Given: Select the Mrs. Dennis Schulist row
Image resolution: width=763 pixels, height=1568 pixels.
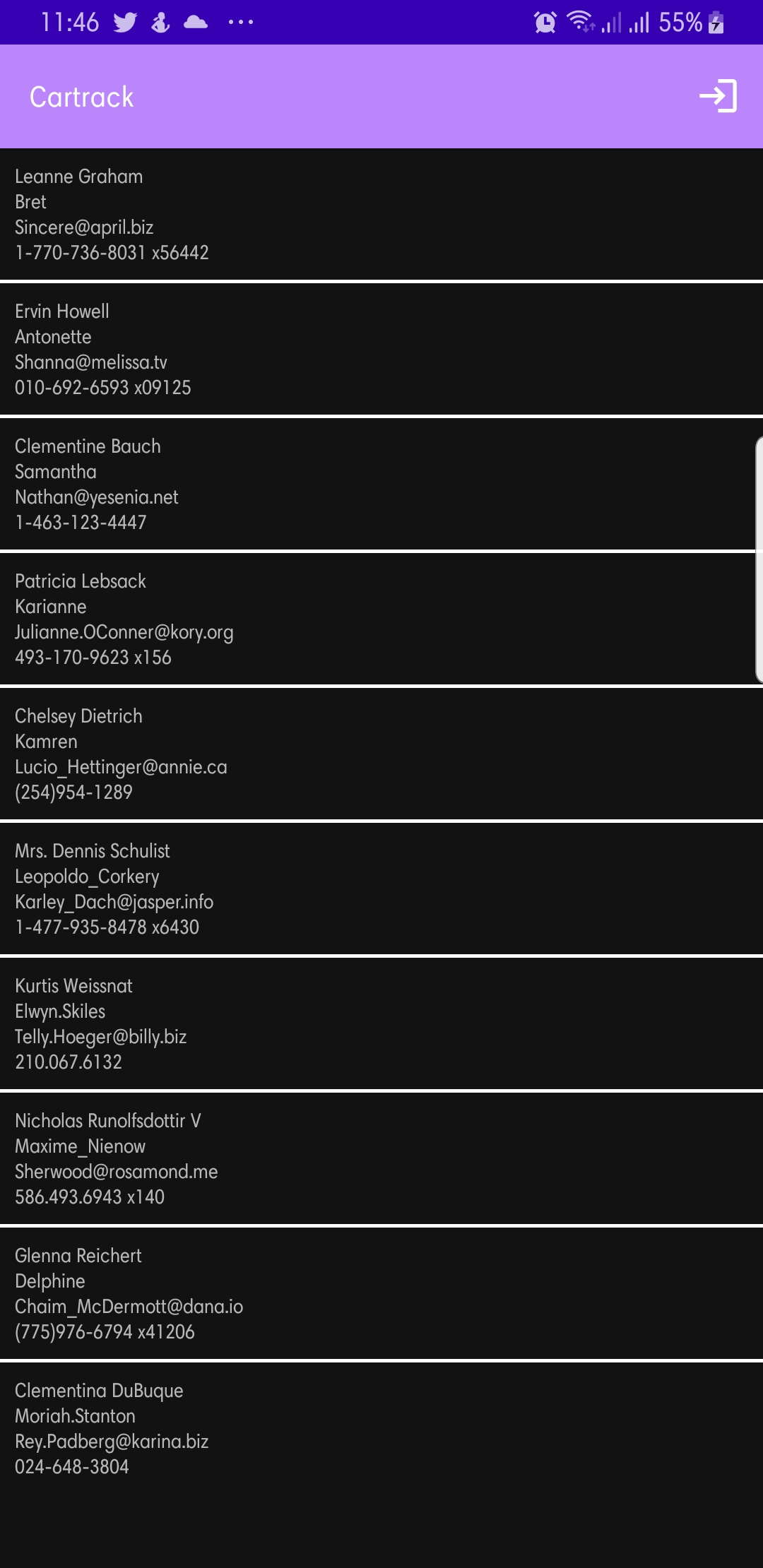Looking at the screenshot, I should coord(381,889).
